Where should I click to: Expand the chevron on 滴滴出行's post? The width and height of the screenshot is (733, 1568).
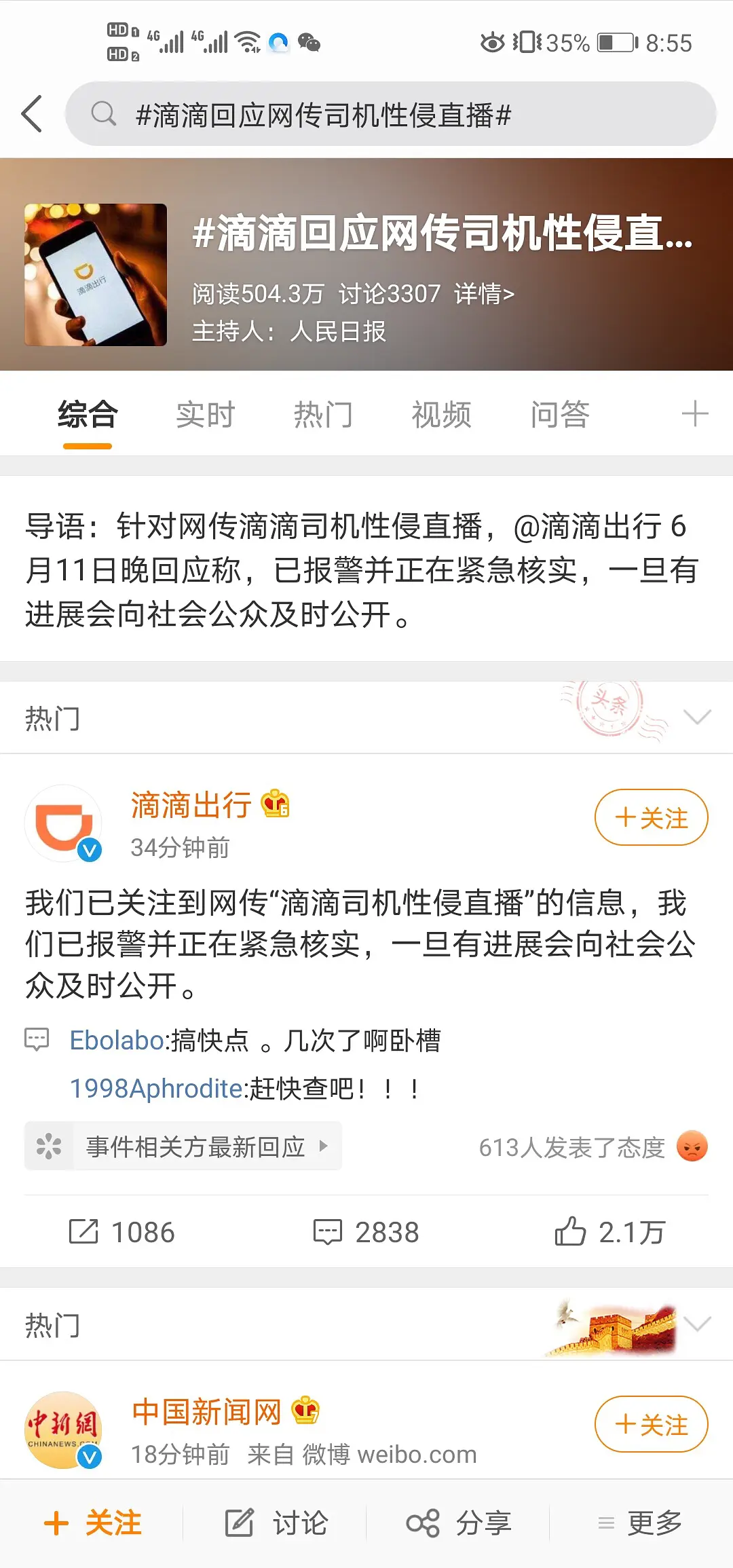697,717
